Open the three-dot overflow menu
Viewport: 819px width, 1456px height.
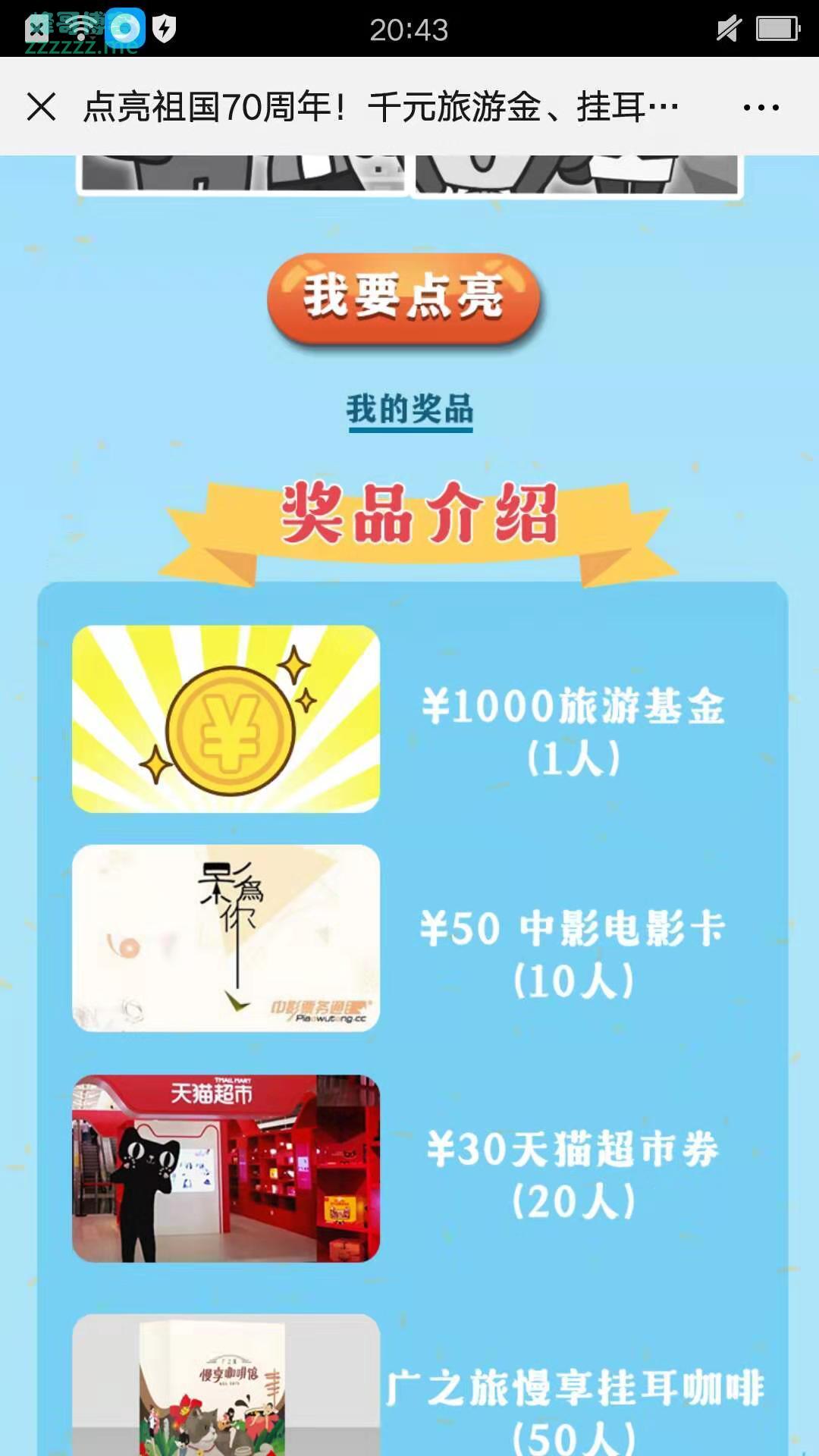761,107
